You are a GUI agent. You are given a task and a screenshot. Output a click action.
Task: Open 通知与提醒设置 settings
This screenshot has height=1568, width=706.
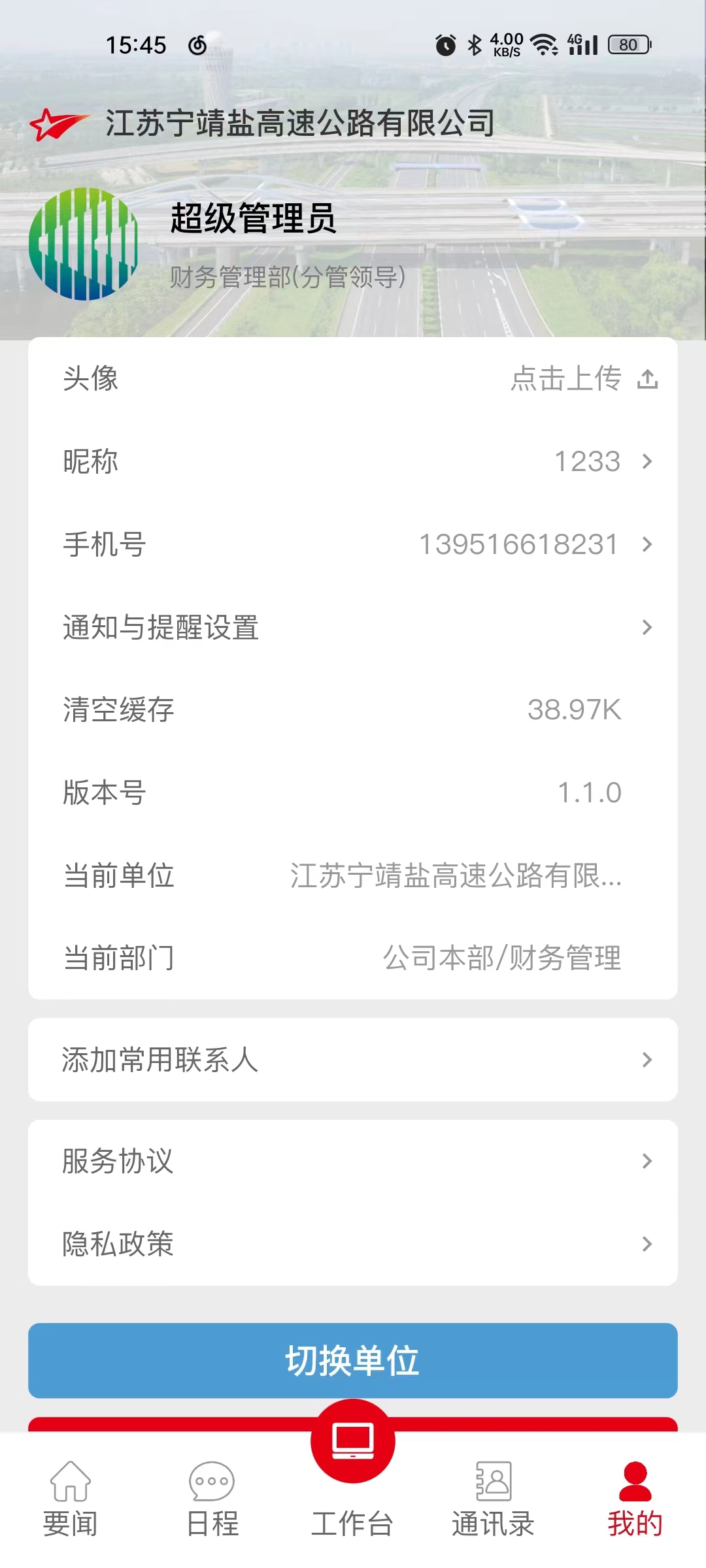(x=353, y=627)
